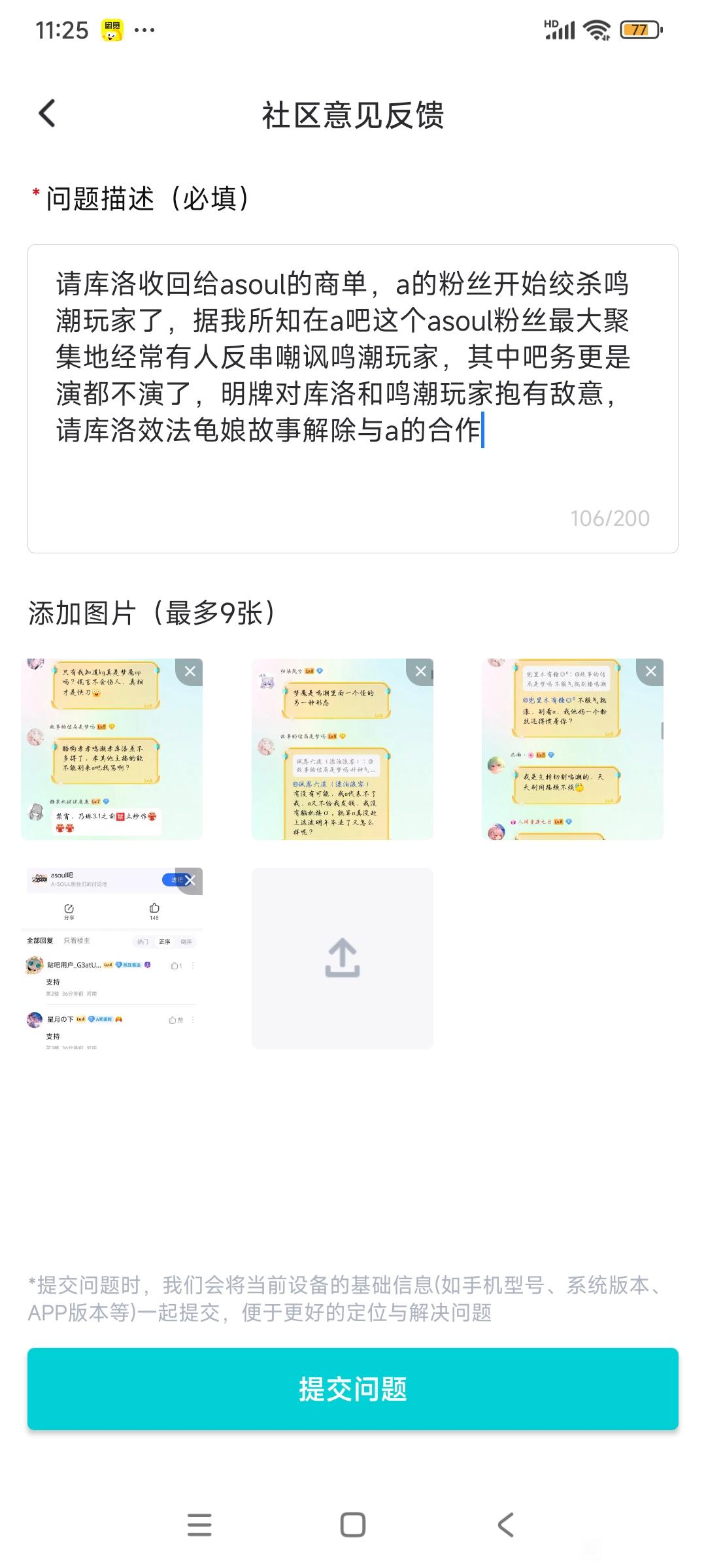Tap the upload tile to add image
Viewport: 706px width, 1568px height.
click(x=343, y=958)
